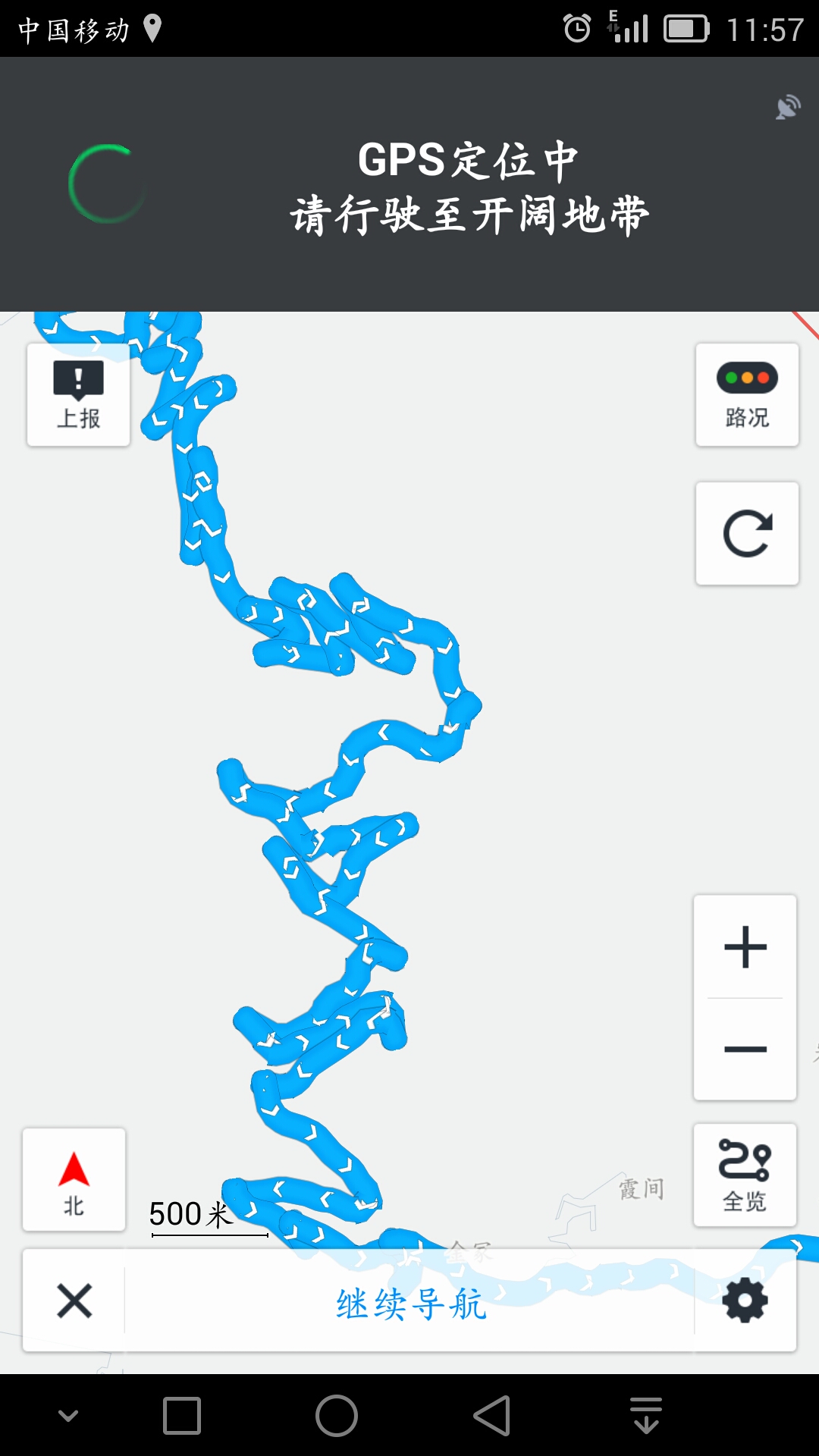Open the 全览 route overview
The height and width of the screenshot is (1456, 819).
(x=745, y=1175)
